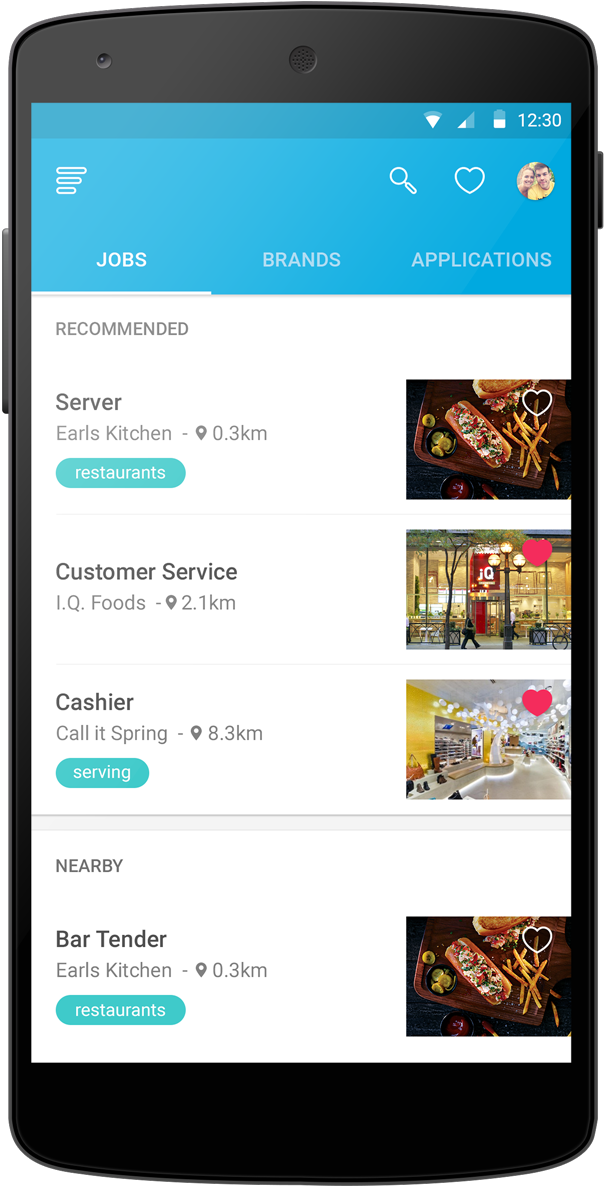
Task: Unfavorite the Customer Service job
Action: click(537, 552)
